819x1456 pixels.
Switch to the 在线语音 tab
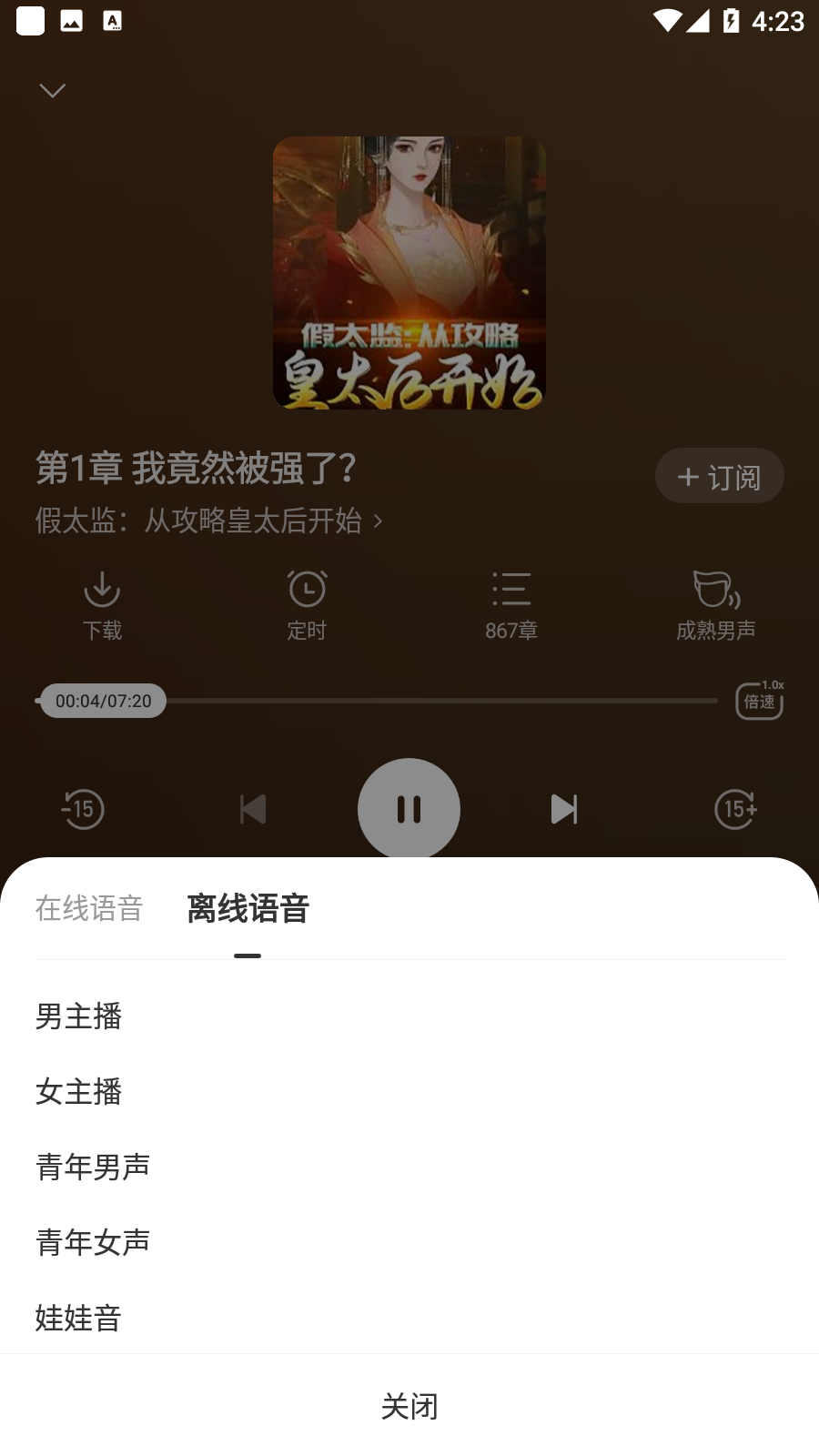(x=89, y=908)
